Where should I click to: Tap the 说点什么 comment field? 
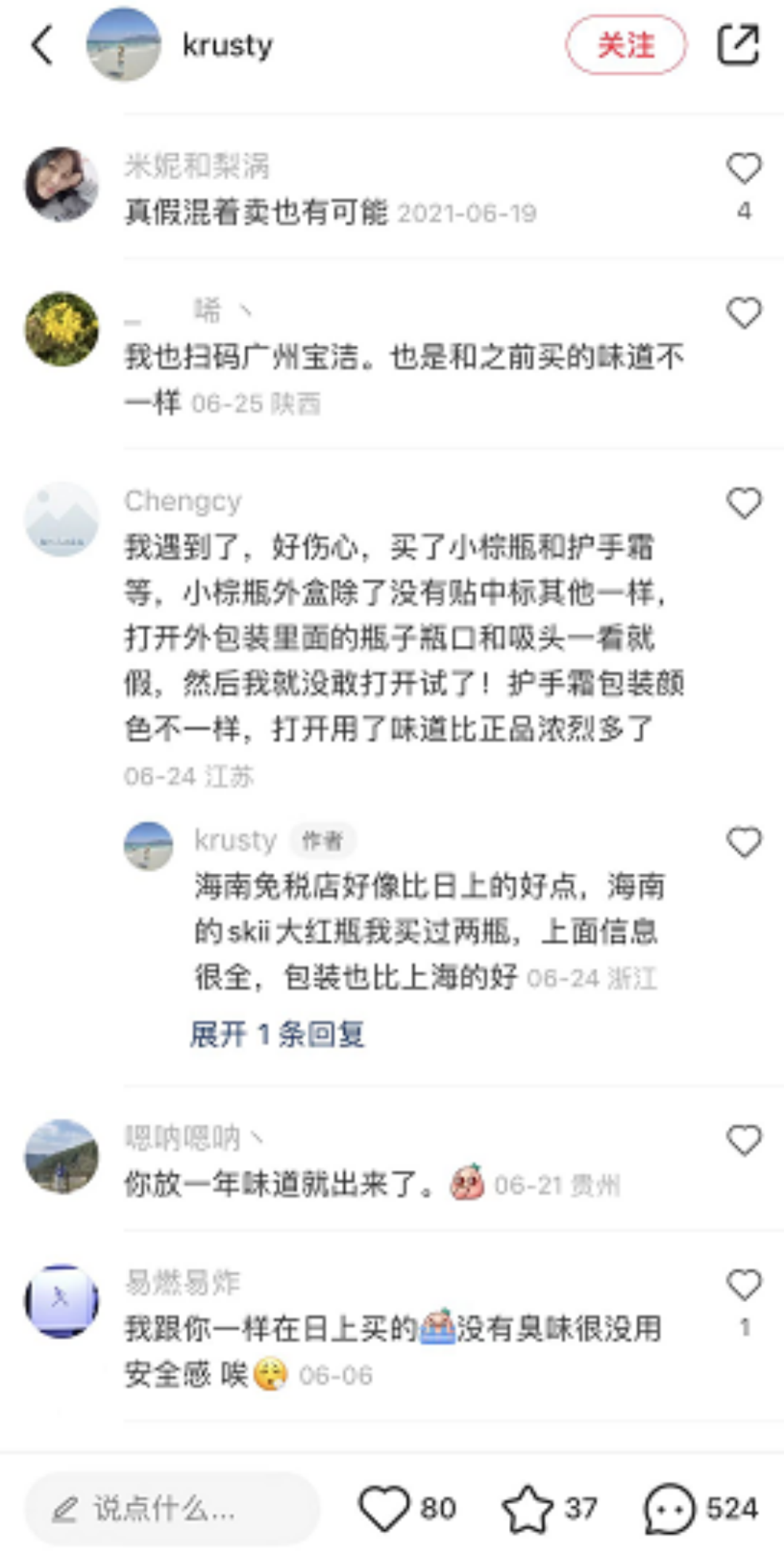(172, 1509)
